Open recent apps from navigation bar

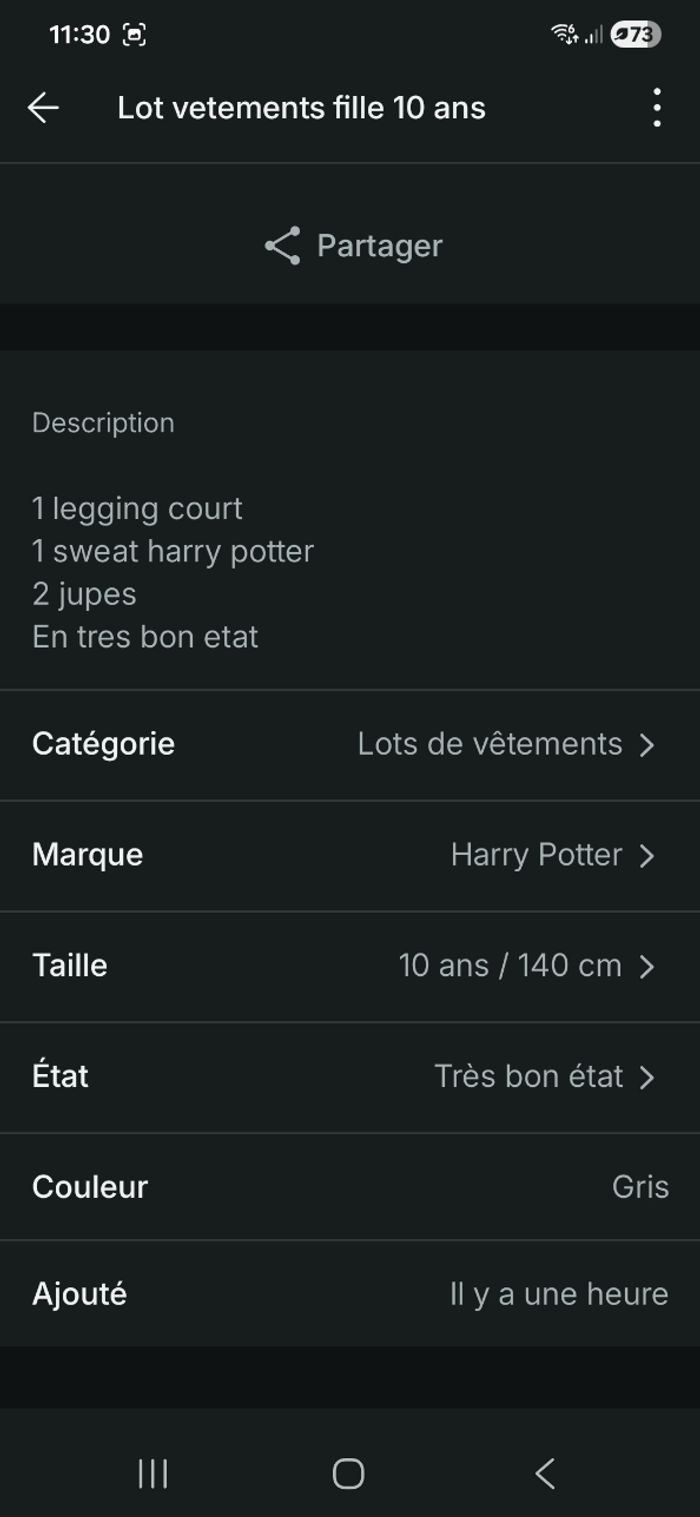pos(153,1473)
